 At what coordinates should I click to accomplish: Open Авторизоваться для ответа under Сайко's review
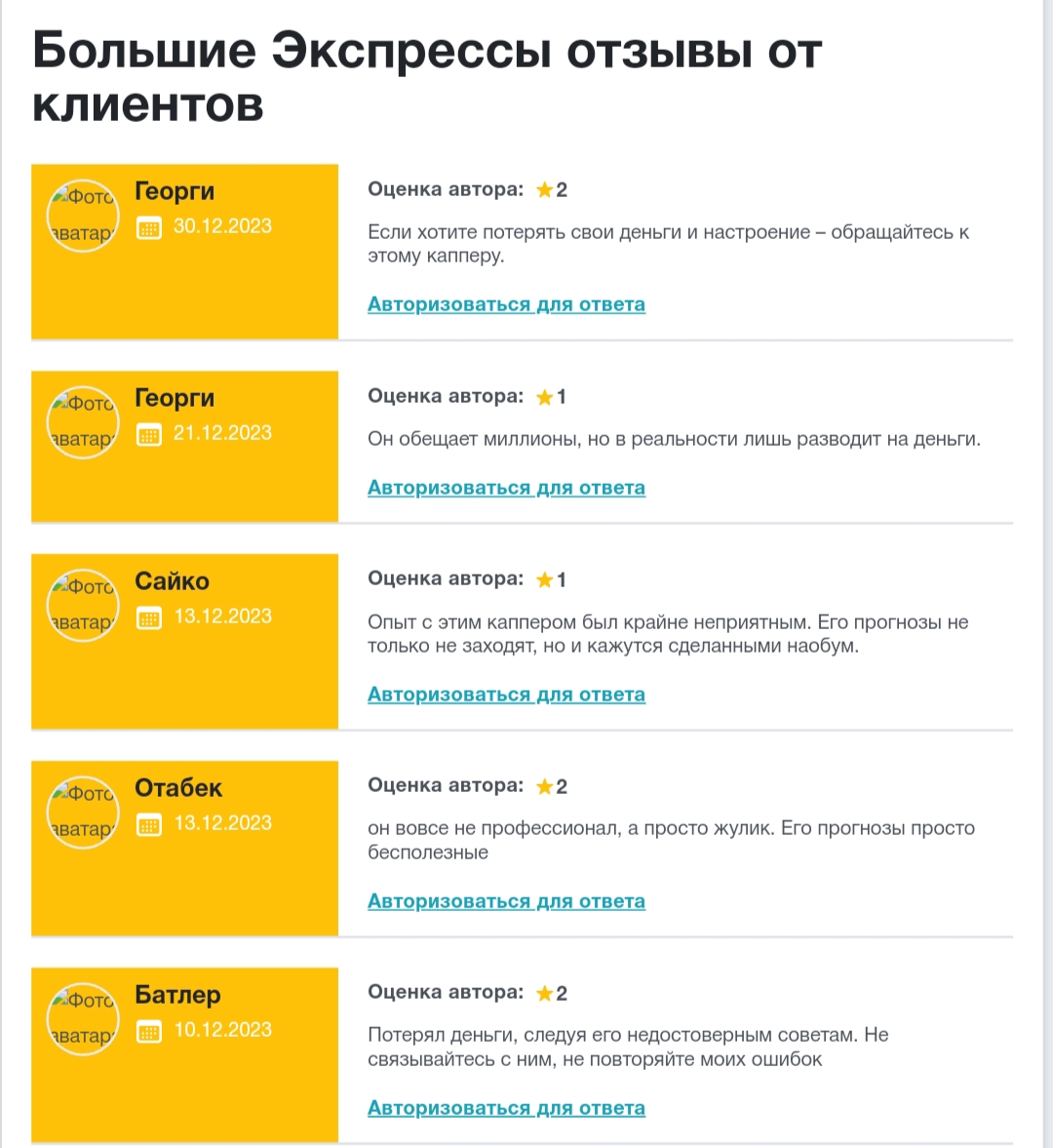(x=506, y=693)
